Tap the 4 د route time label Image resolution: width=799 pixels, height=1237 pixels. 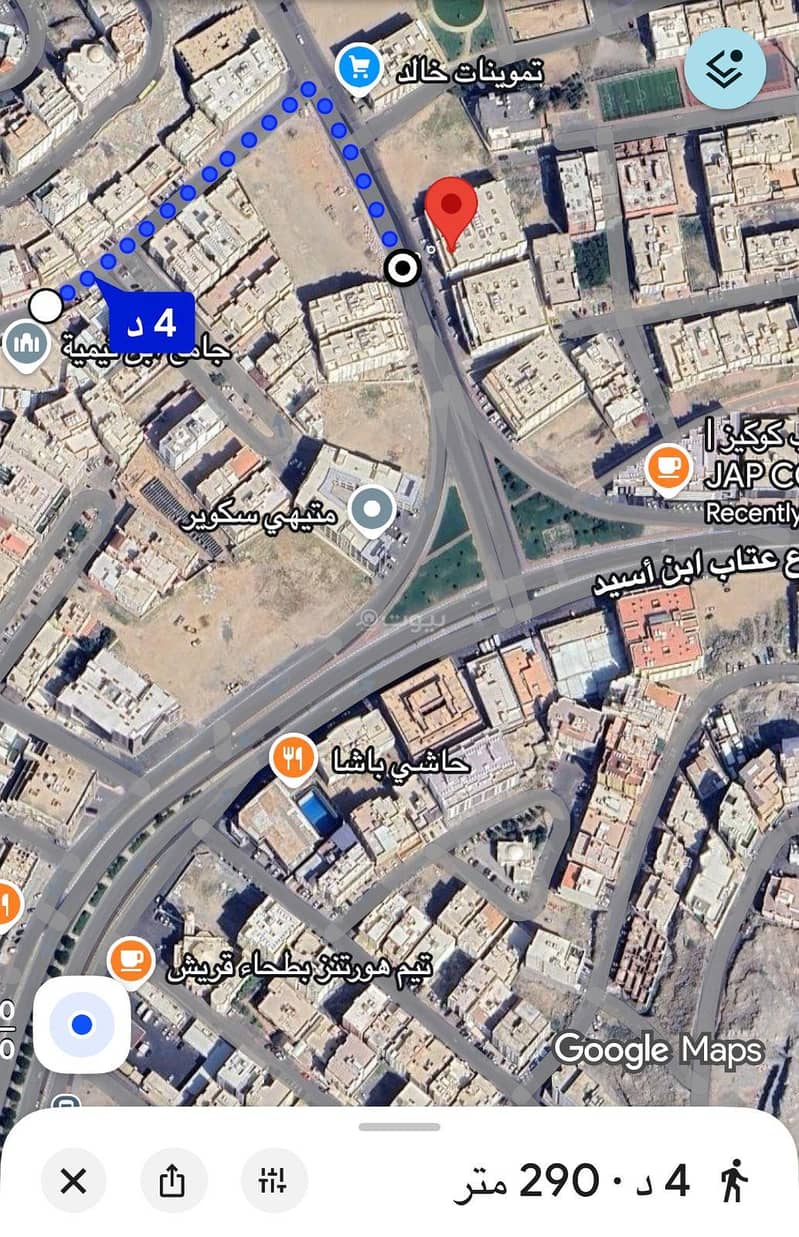[151, 322]
